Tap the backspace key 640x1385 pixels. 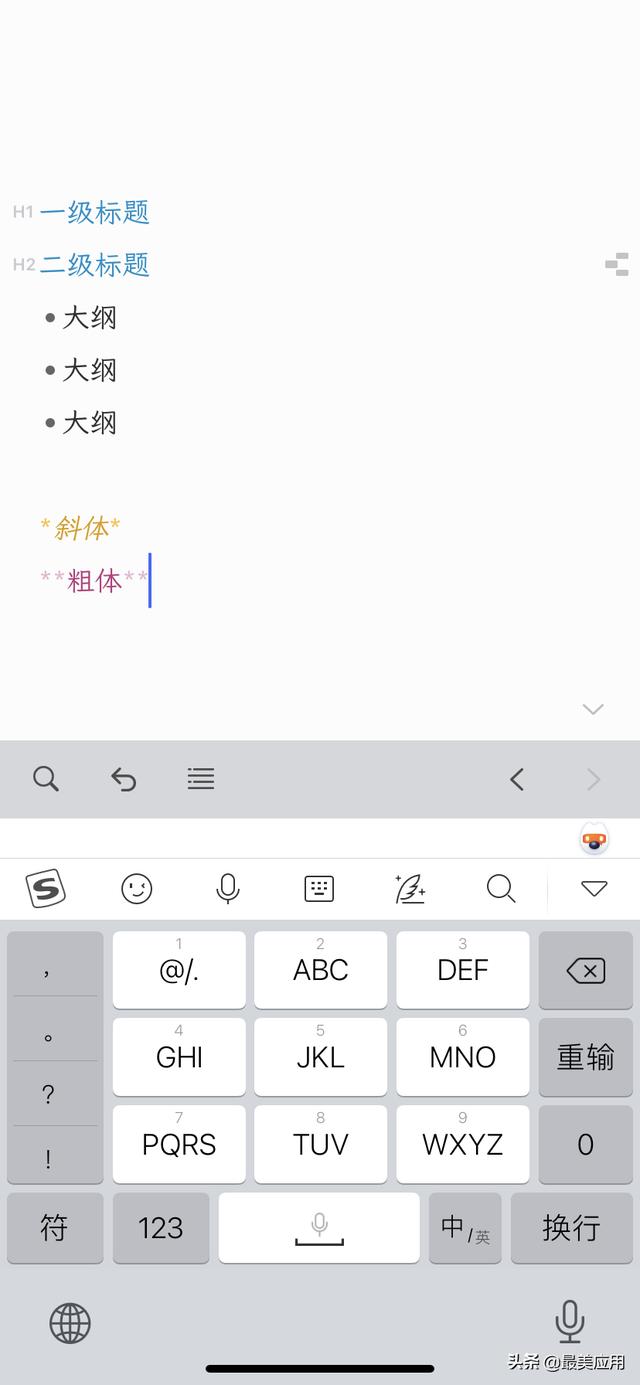585,970
